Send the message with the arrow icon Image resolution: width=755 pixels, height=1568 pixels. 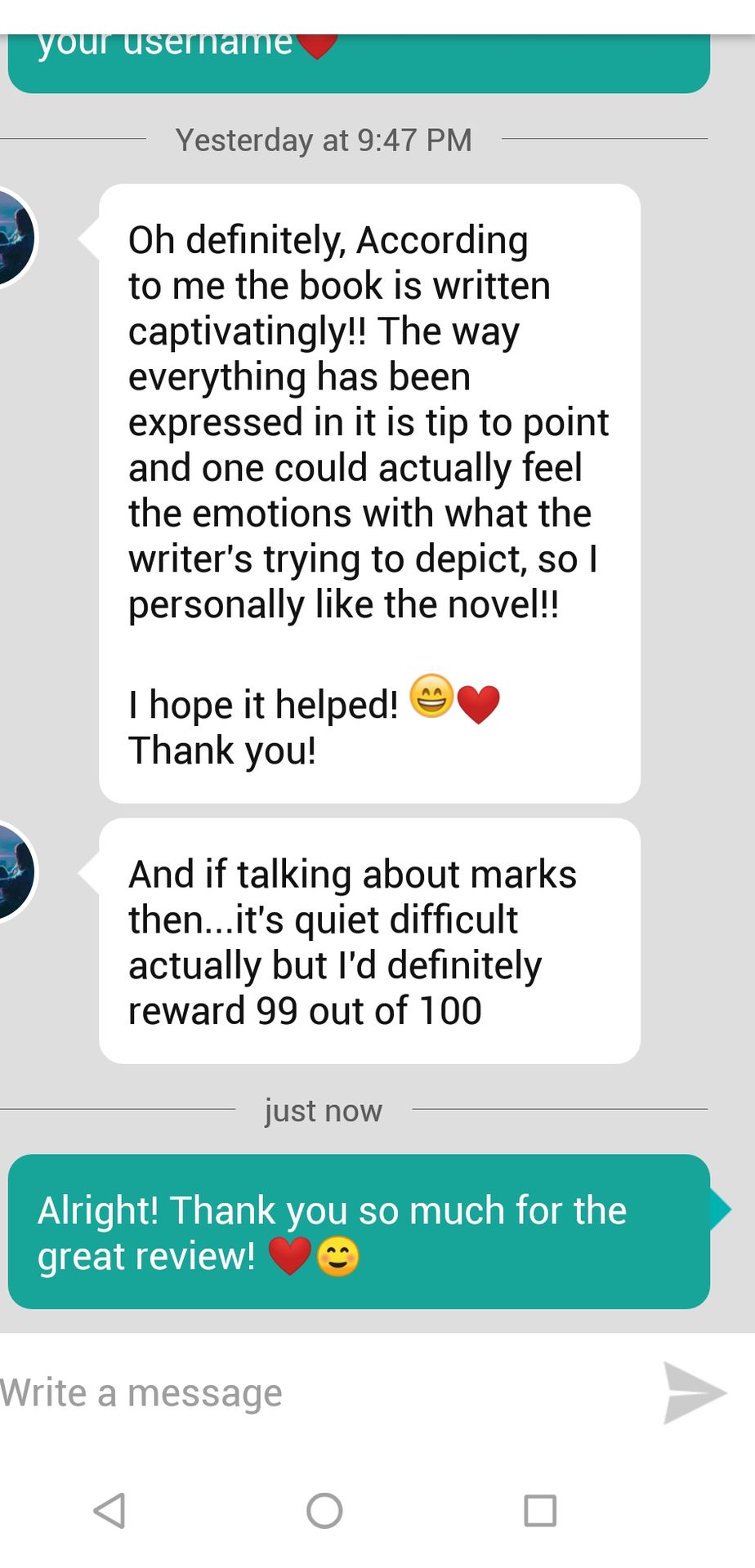tap(693, 1393)
